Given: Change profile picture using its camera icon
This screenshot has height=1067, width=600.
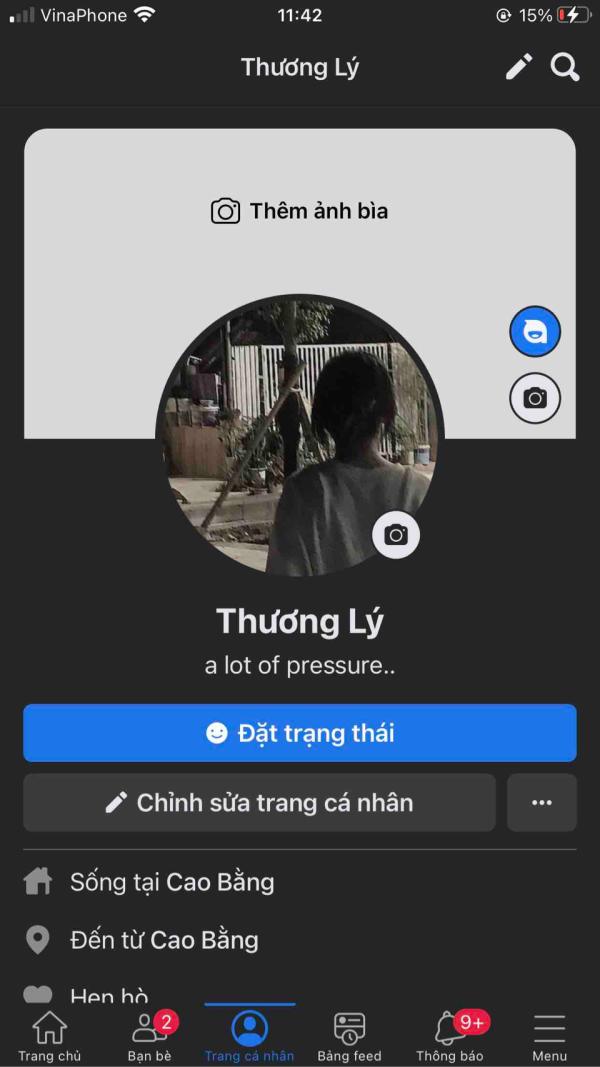Looking at the screenshot, I should [x=396, y=535].
